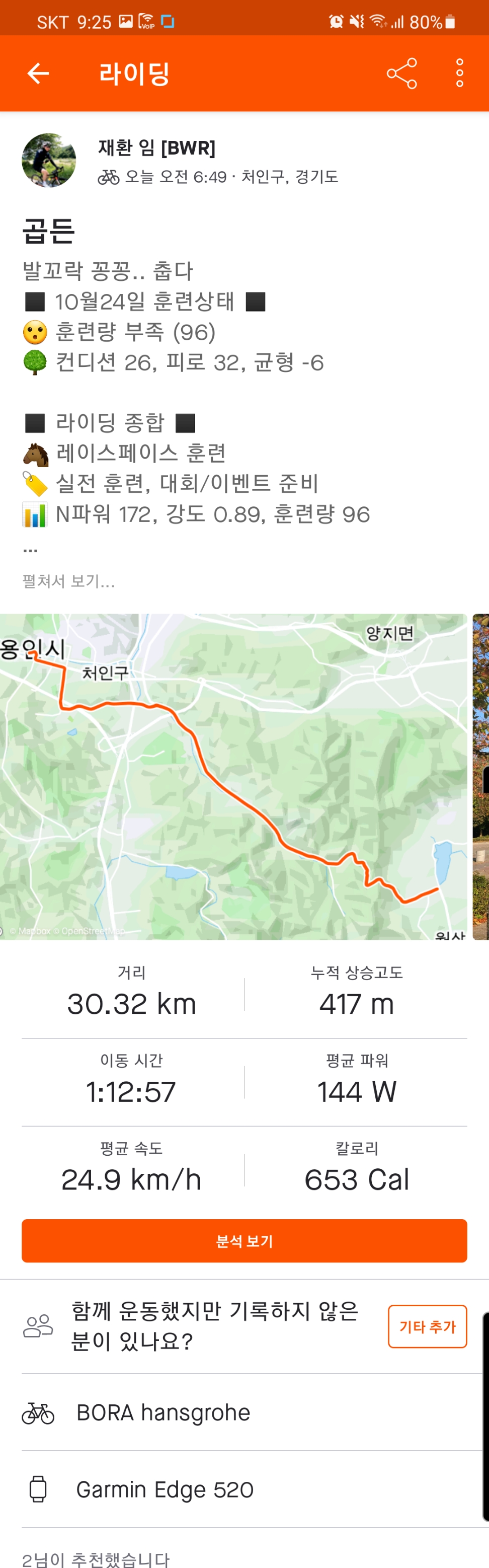Open the ride route map
Image resolution: width=489 pixels, height=1568 pixels.
click(233, 776)
